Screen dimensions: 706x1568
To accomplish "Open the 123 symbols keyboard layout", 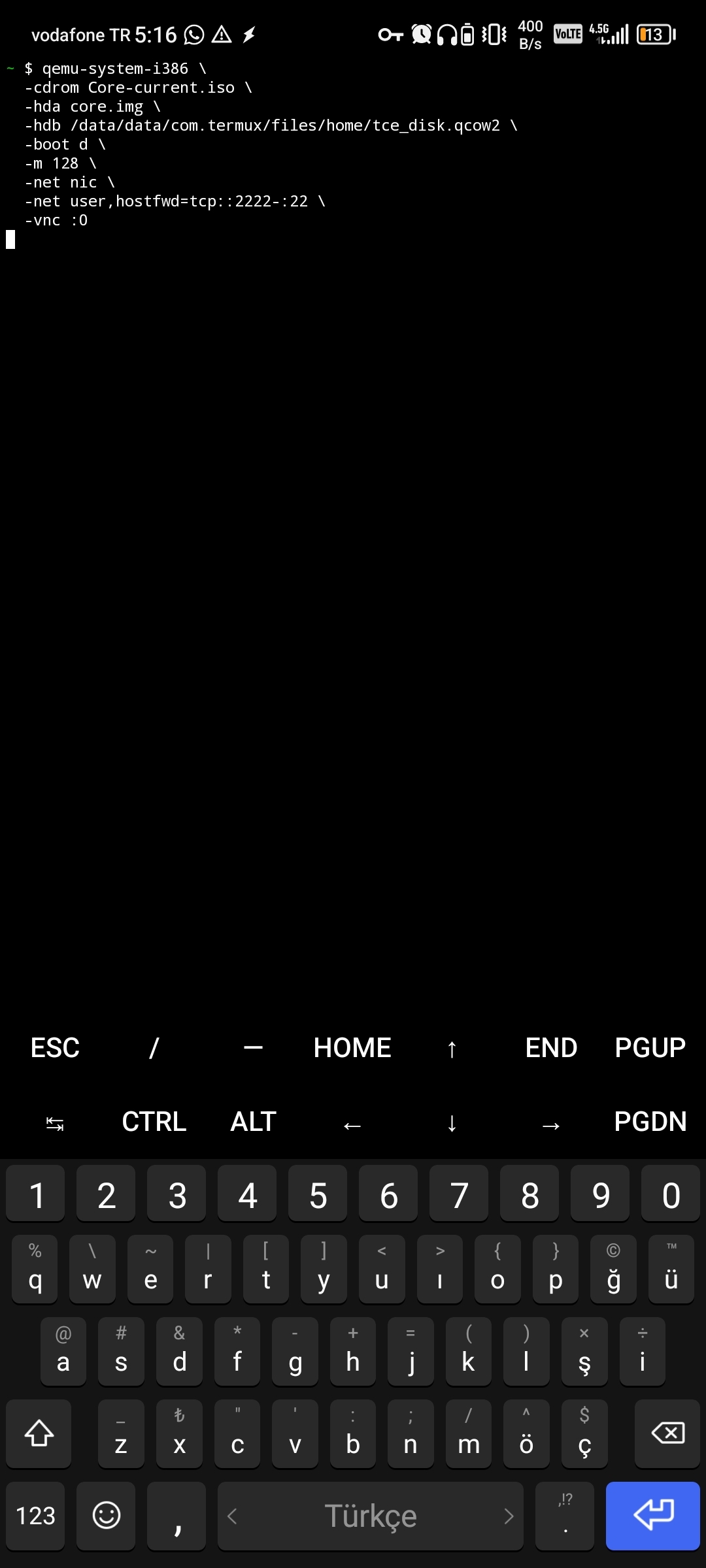I will (x=35, y=1516).
